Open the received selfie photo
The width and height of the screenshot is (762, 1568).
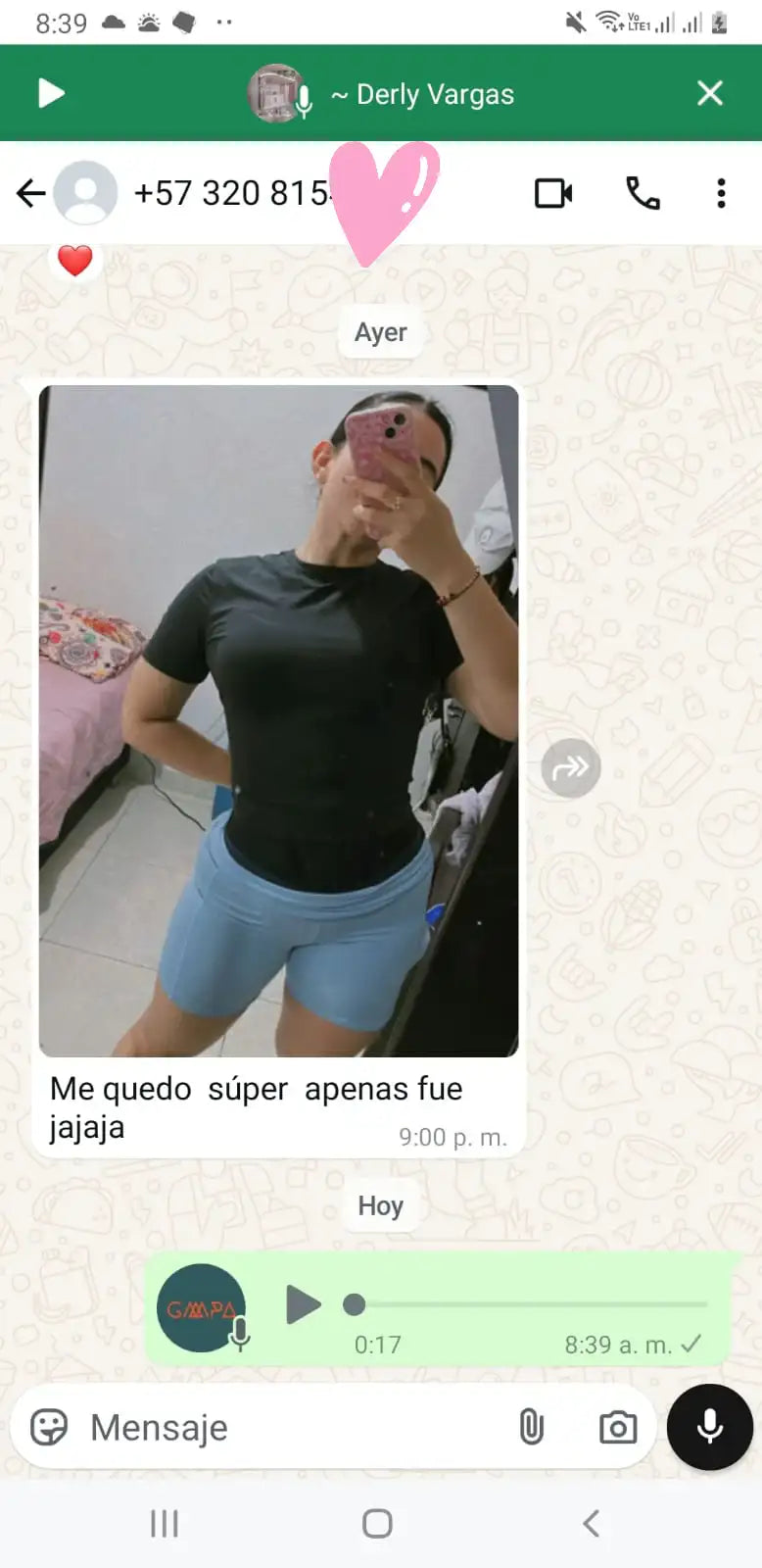tap(278, 720)
